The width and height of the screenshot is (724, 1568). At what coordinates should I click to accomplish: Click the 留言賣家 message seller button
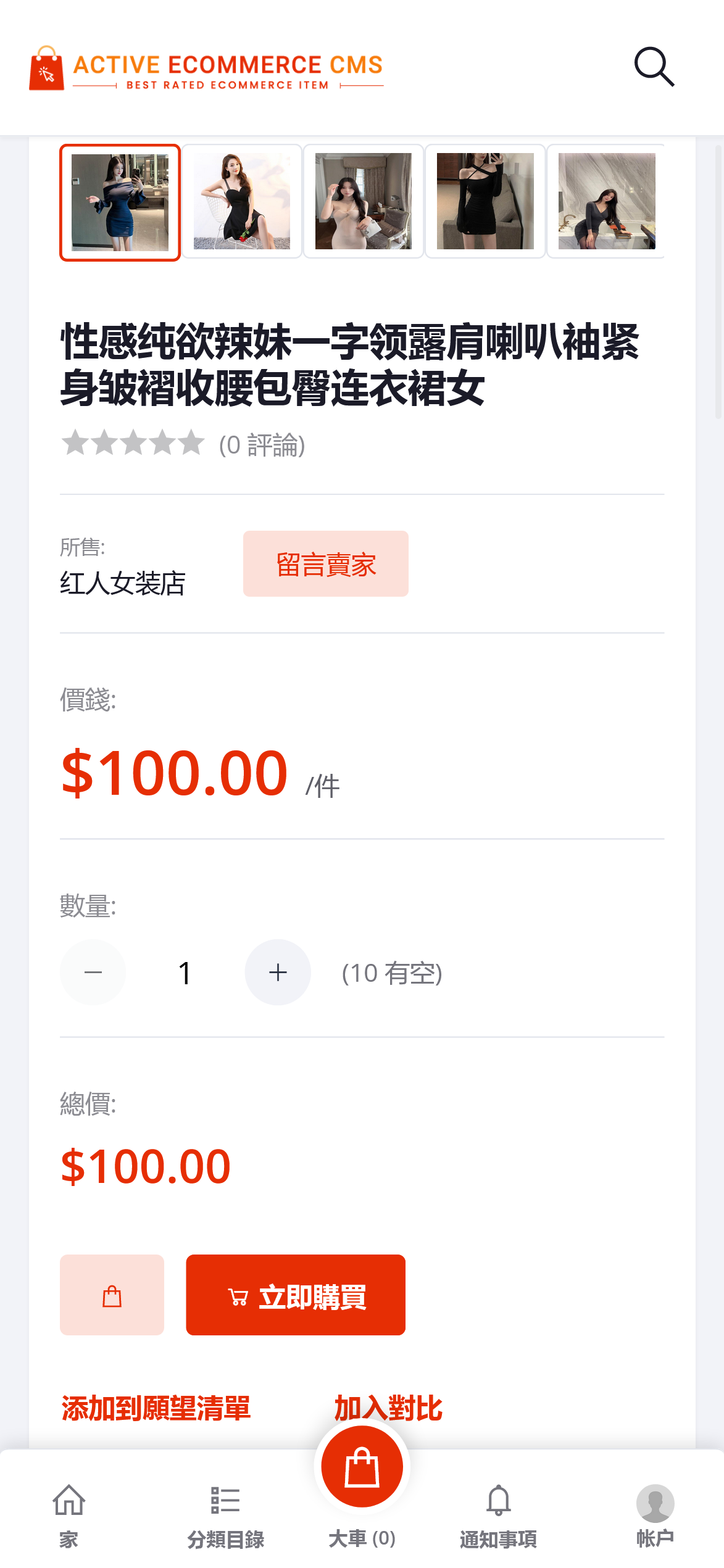coord(325,563)
